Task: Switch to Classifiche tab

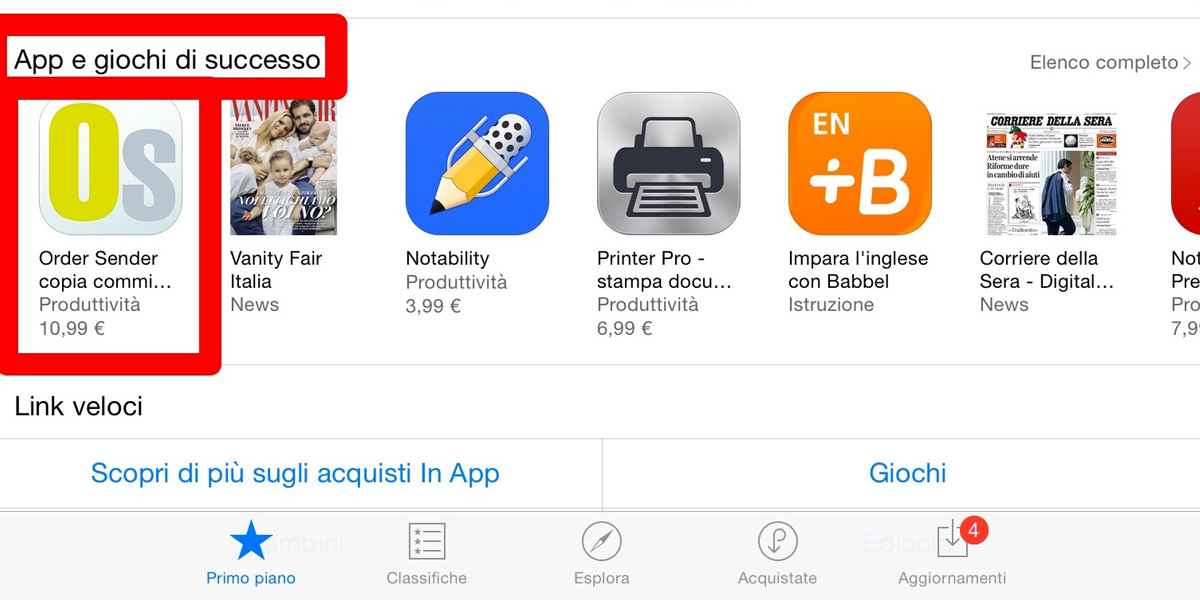Action: coord(427,553)
